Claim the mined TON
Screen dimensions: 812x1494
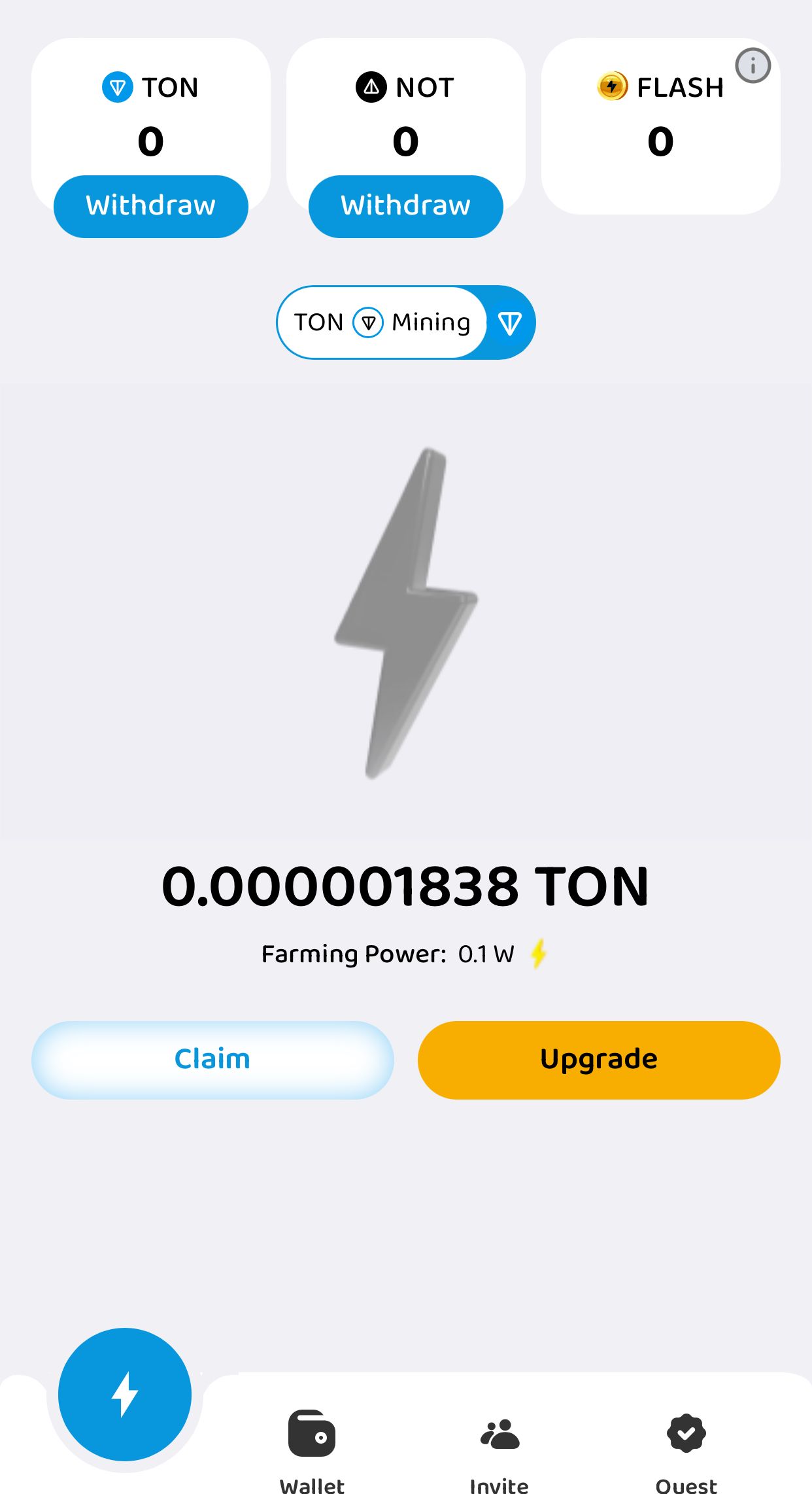pos(212,1060)
